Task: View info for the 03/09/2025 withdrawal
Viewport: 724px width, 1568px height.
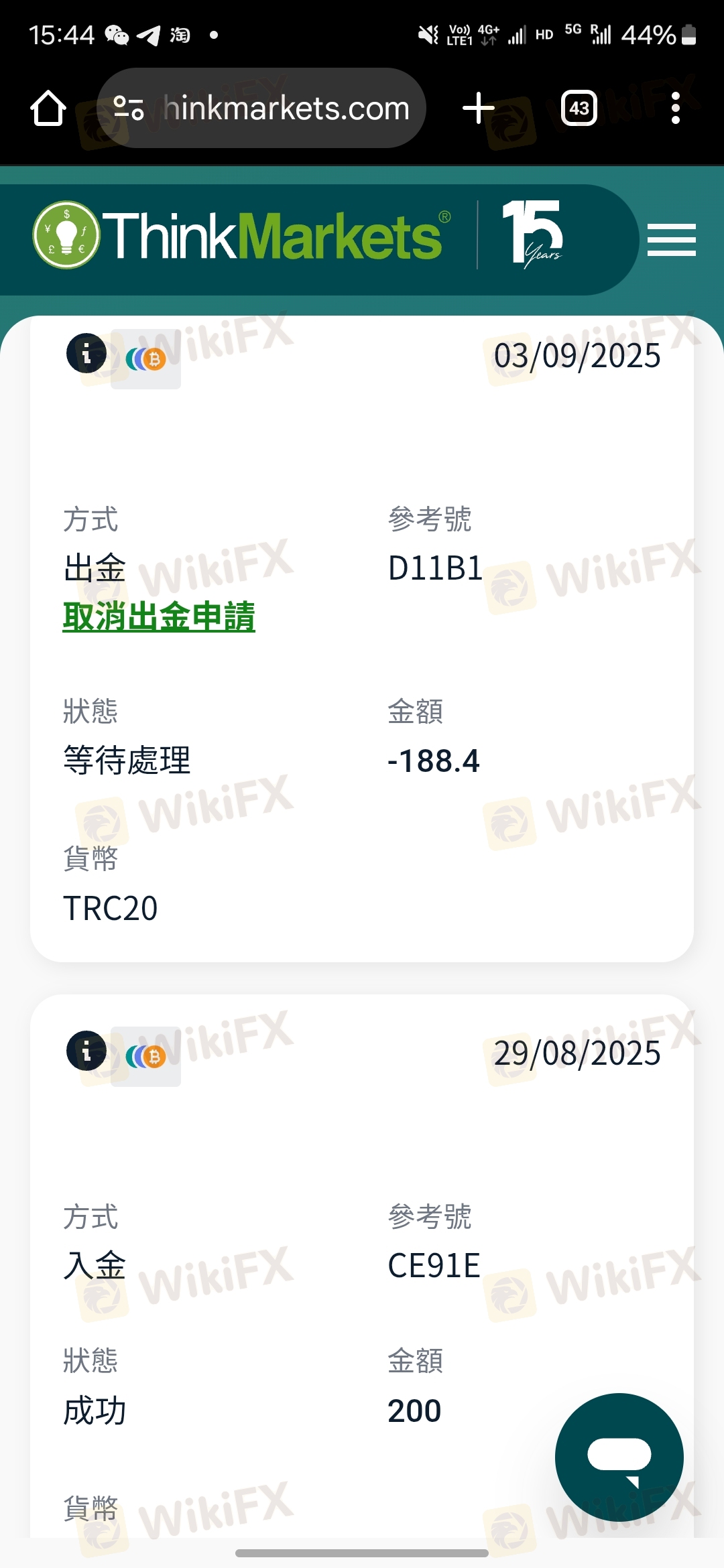Action: pos(86,353)
